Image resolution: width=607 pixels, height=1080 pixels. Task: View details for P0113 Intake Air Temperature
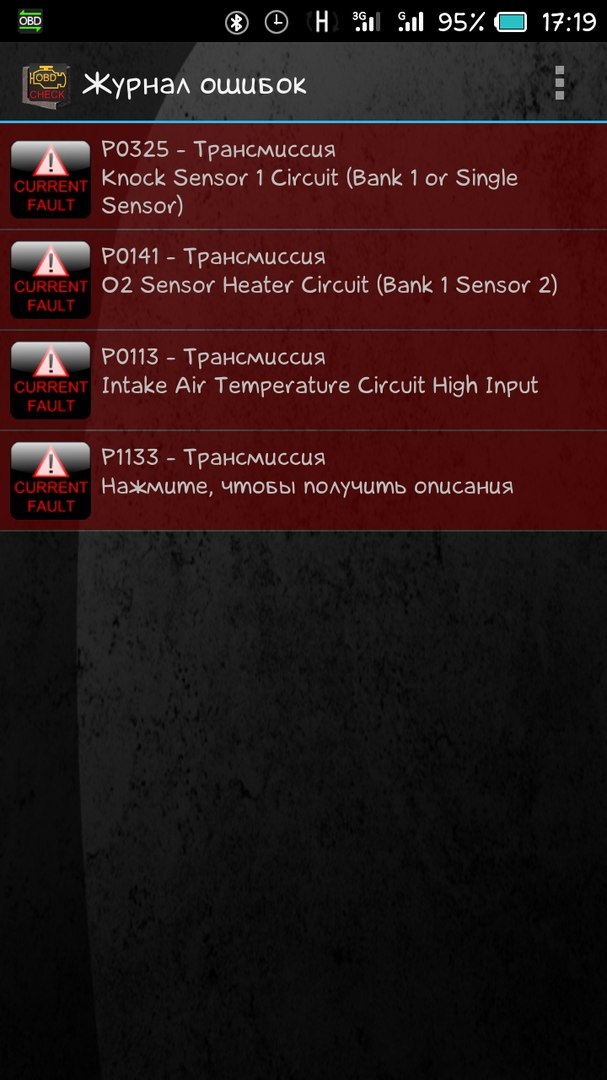coord(303,380)
